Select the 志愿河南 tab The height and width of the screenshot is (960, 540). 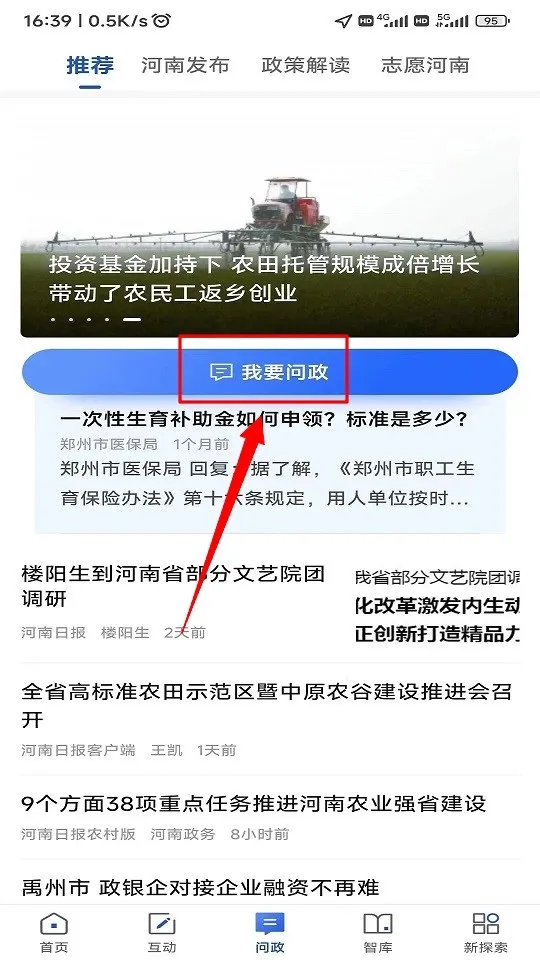pos(426,65)
